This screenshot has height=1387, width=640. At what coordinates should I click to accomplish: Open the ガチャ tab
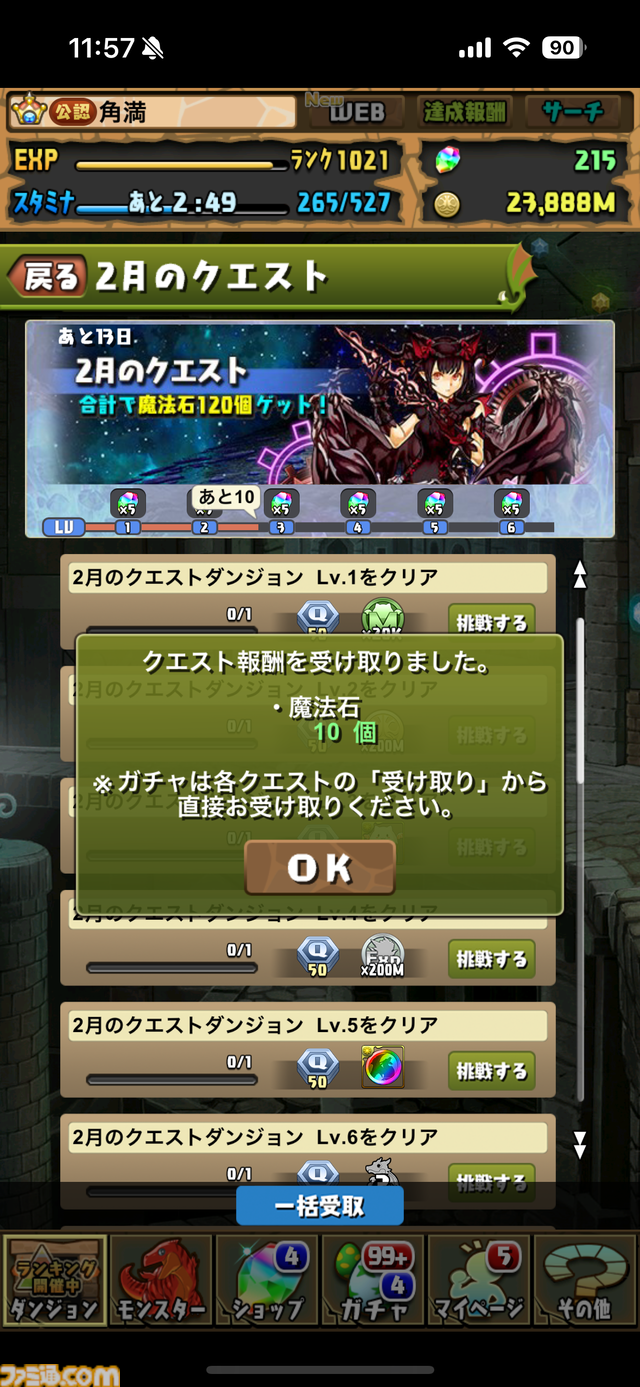click(373, 1281)
